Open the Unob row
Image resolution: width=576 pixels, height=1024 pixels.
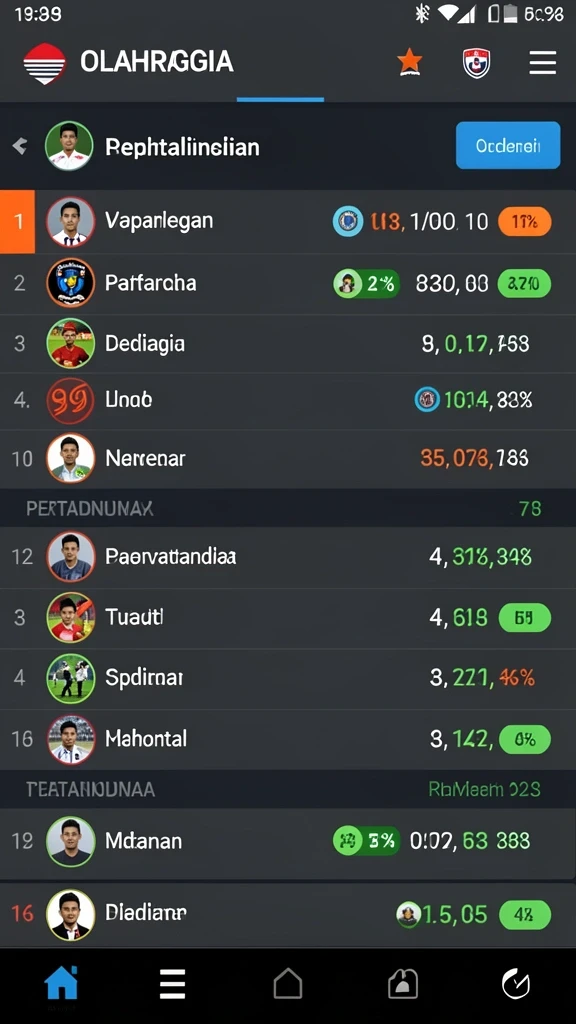point(288,400)
